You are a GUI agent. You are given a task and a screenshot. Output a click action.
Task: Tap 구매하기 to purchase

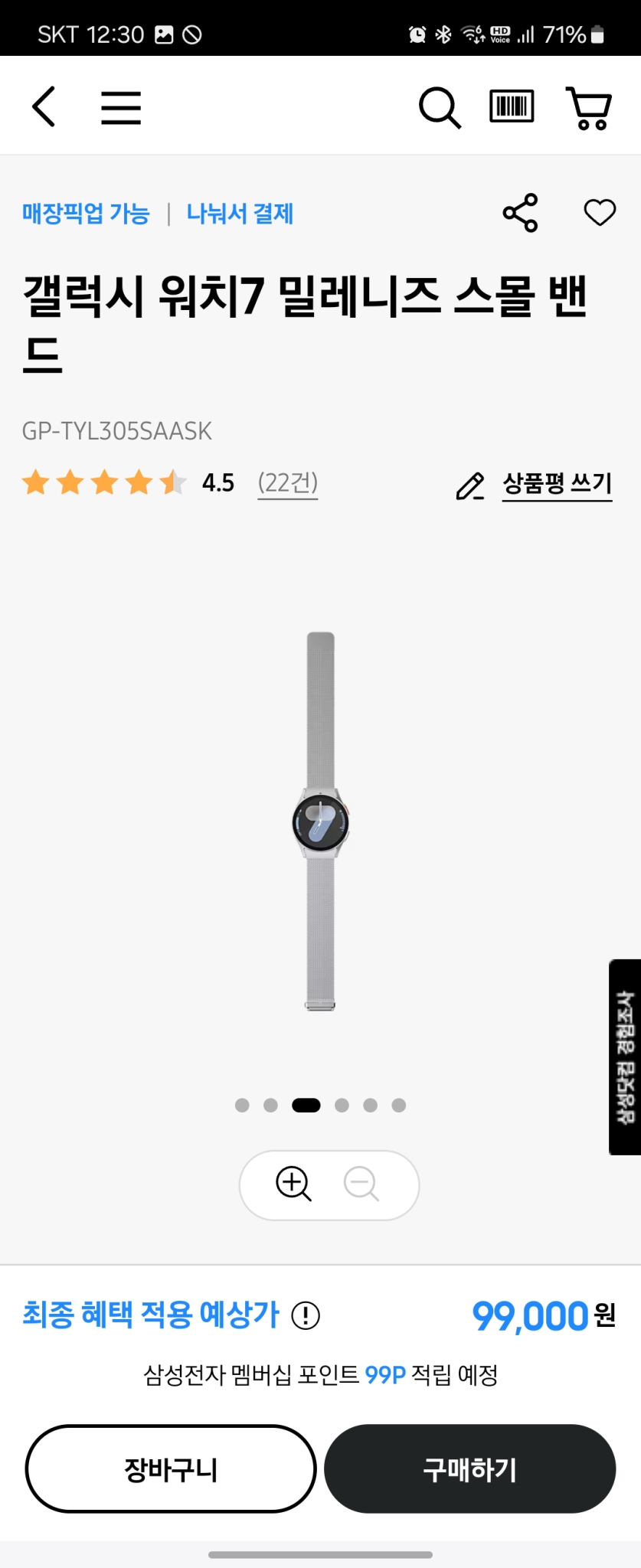(470, 1468)
